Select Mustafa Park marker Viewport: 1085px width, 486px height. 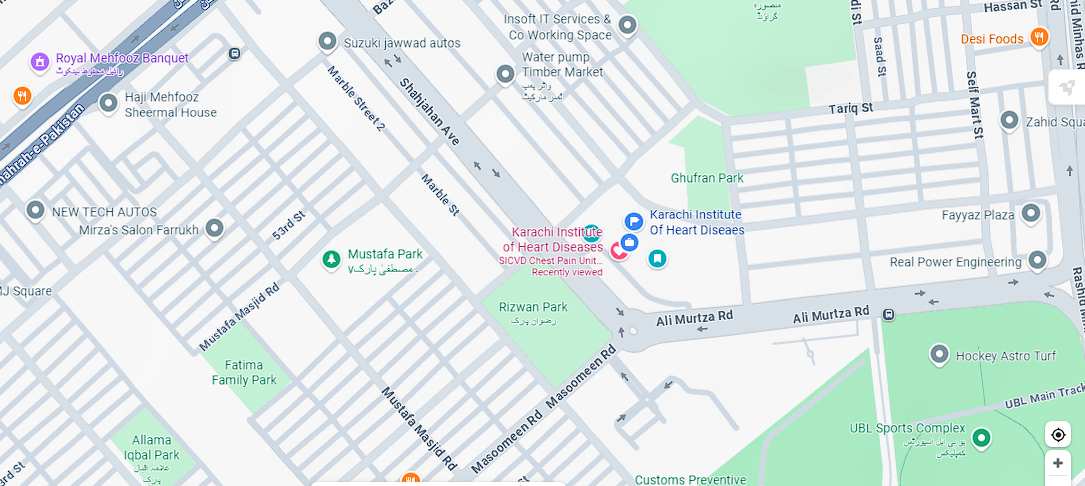point(331,259)
